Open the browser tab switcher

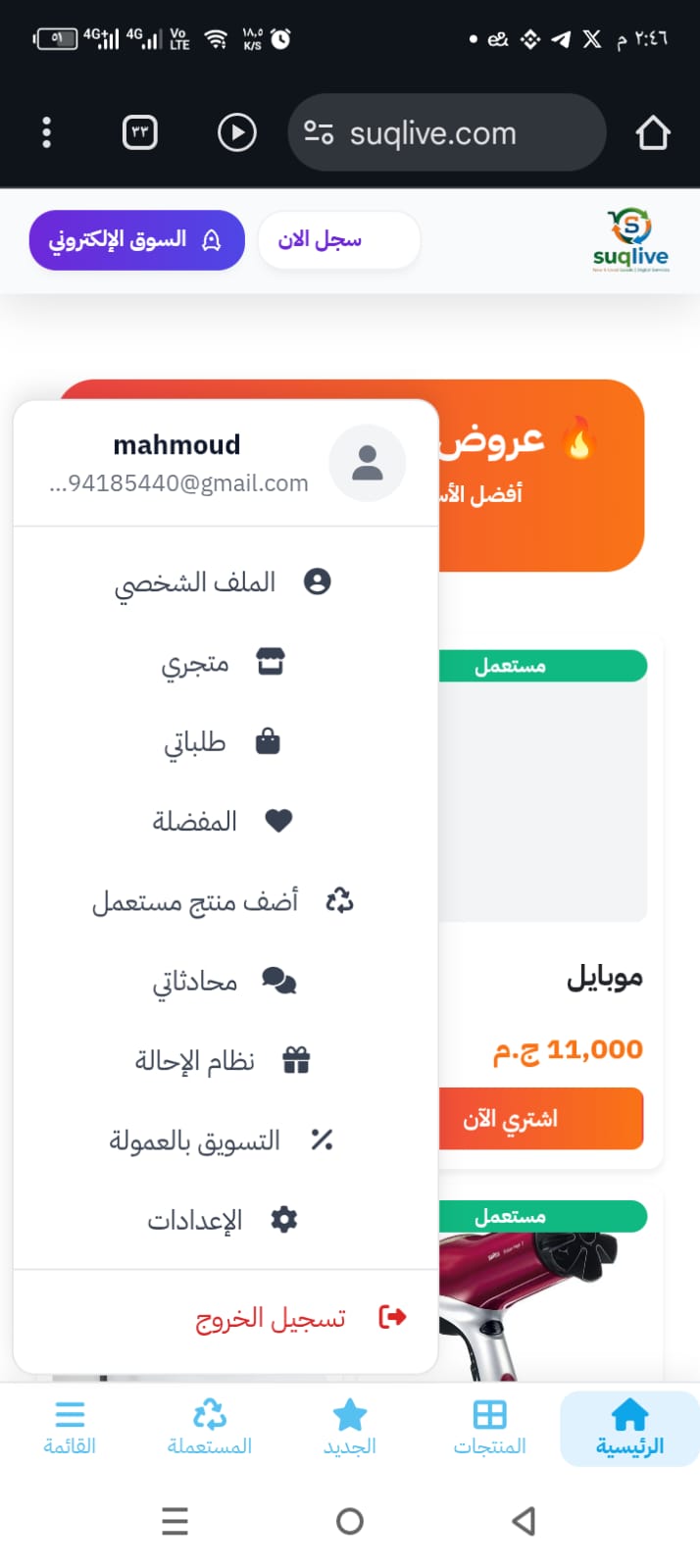(139, 132)
